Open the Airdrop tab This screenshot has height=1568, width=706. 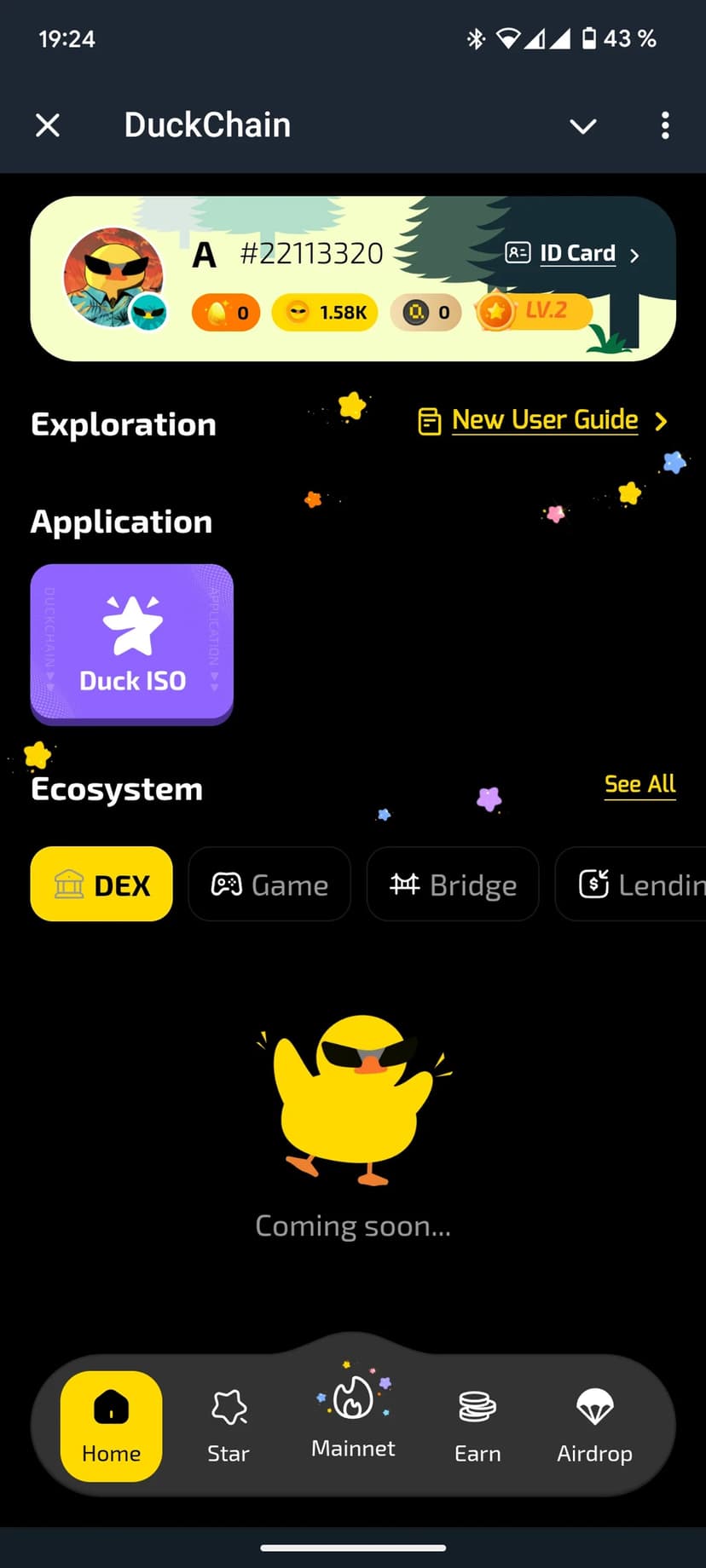point(594,1426)
